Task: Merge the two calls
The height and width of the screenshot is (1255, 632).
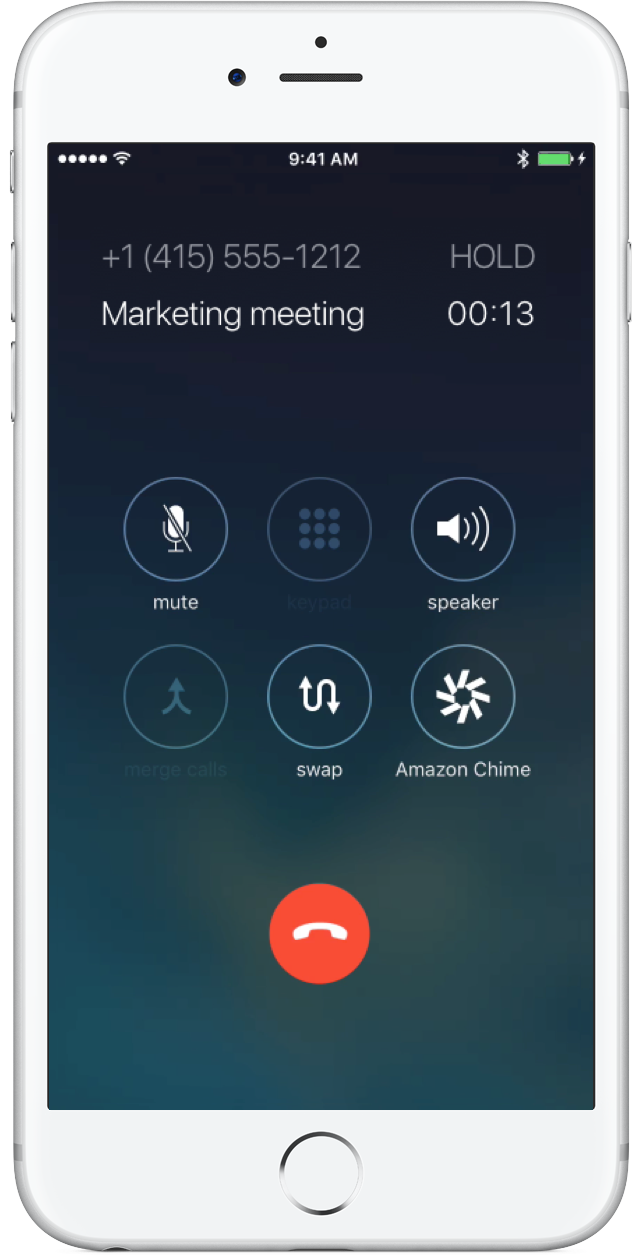Action: pyautogui.click(x=175, y=696)
